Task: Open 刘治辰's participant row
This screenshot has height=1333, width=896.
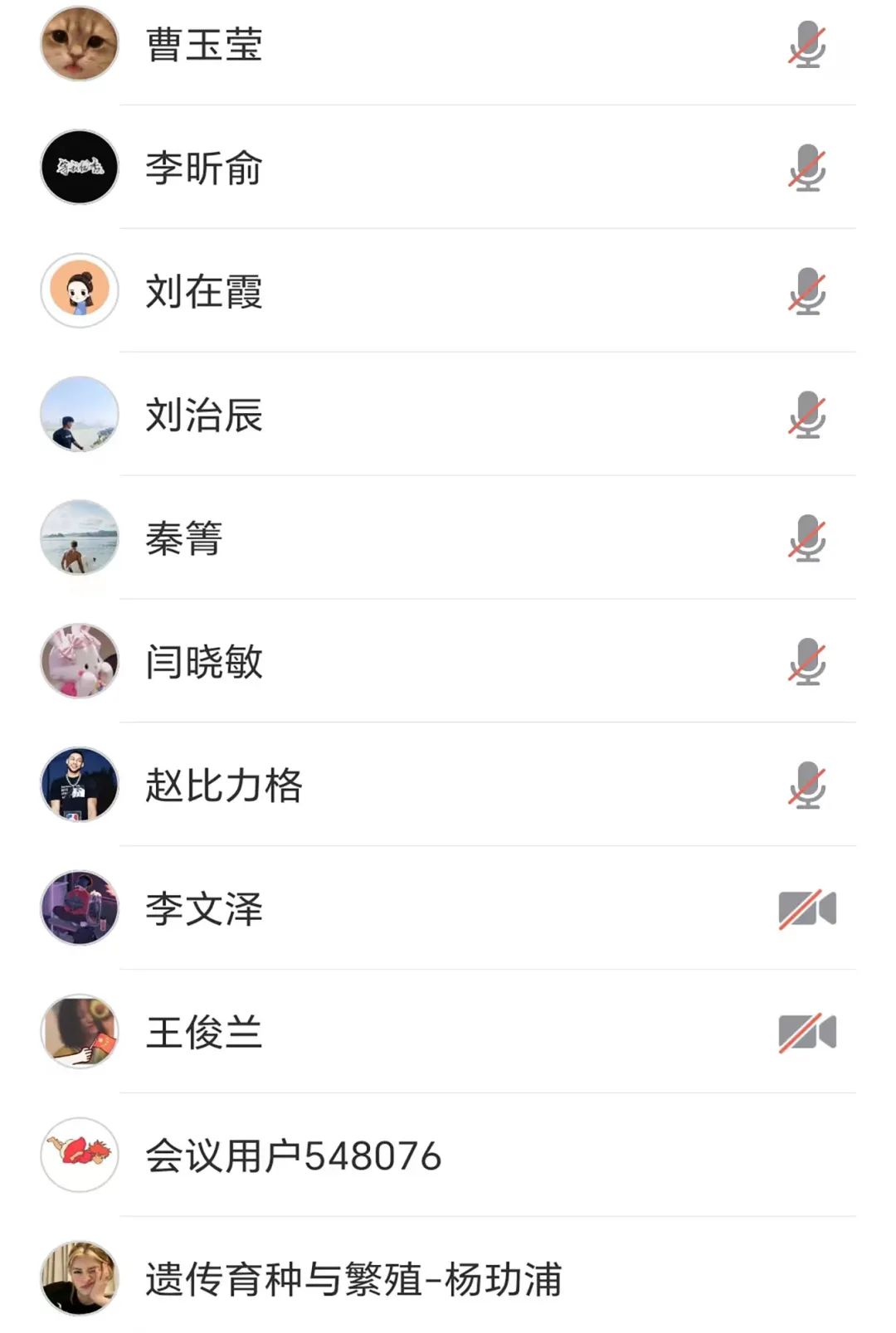Action: coord(204,416)
